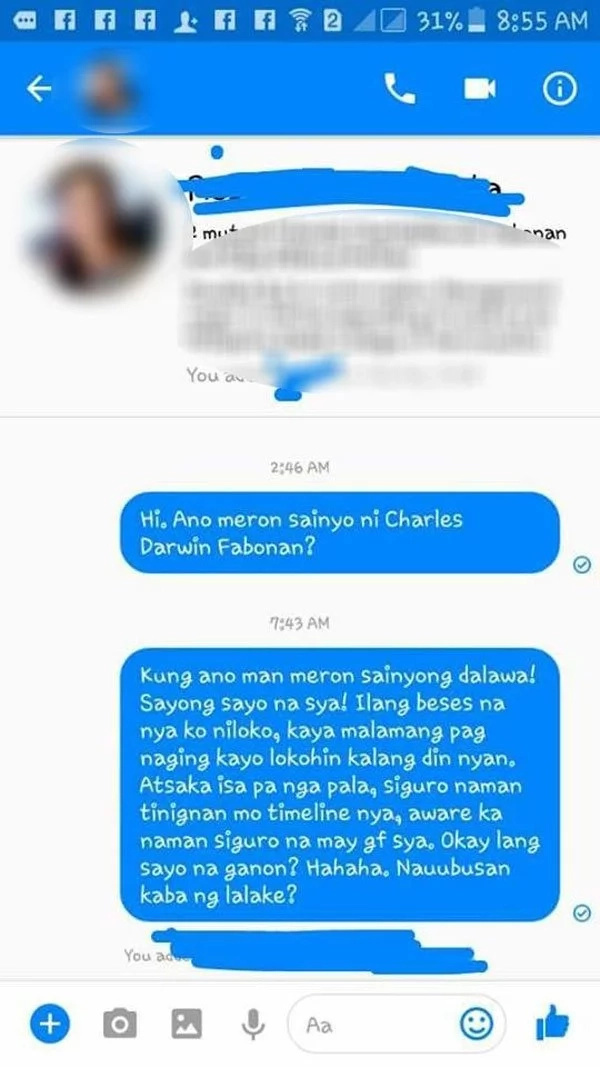Open more actions plus button
The image size is (600, 1067).
(49, 1023)
